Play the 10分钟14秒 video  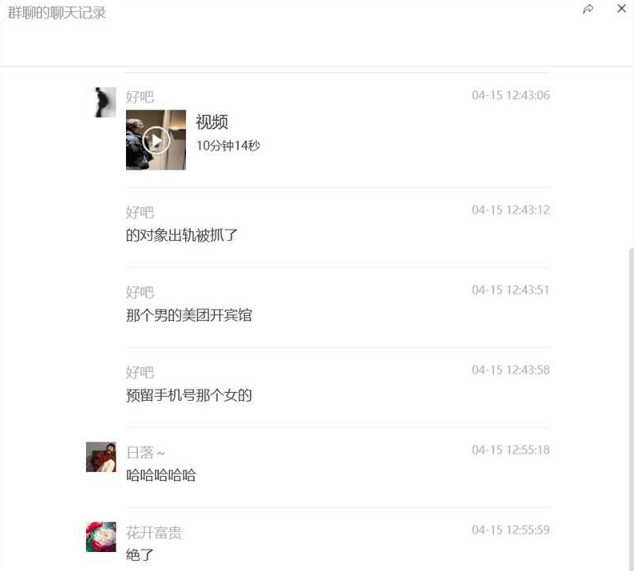156,140
